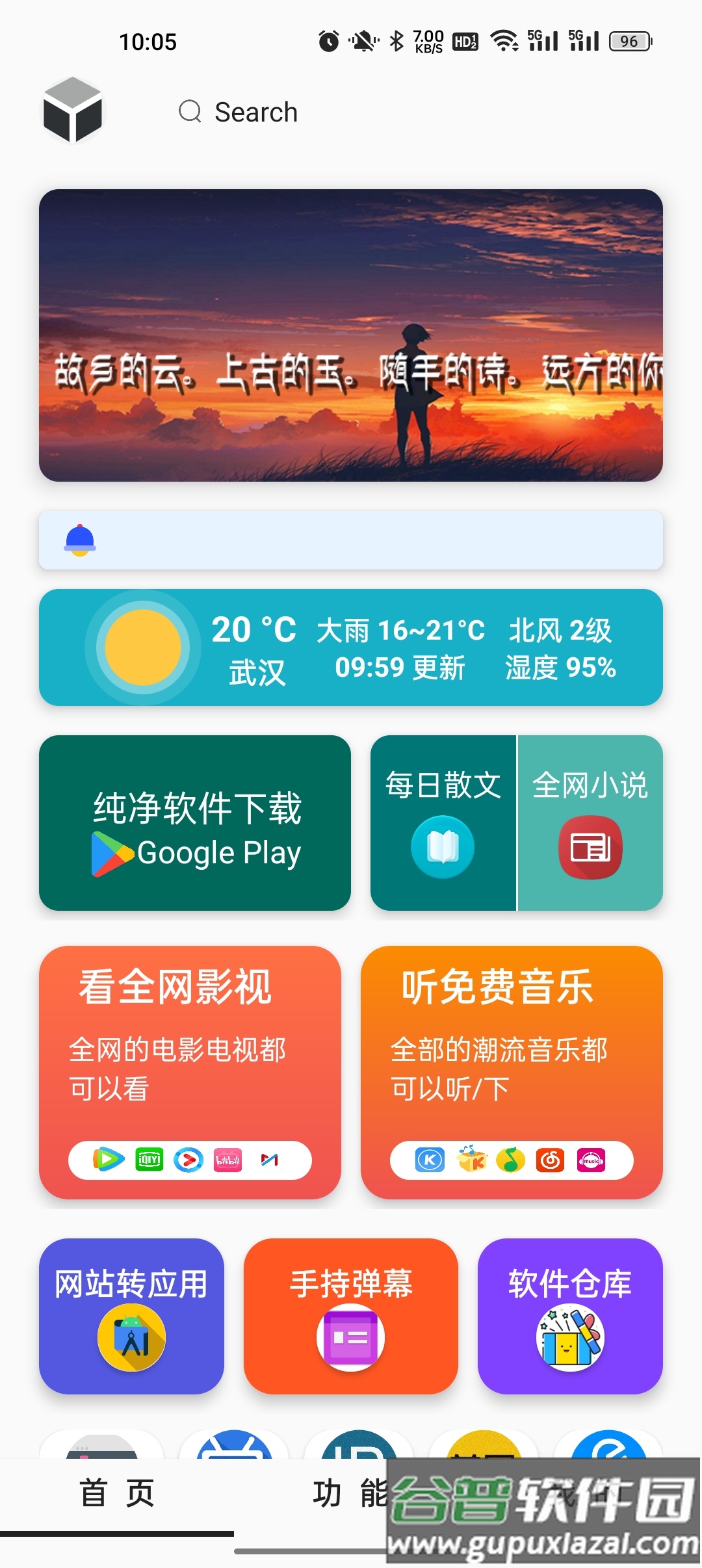Tap the QQ Music icon
Screen dimensions: 702x1568
(x=510, y=1160)
